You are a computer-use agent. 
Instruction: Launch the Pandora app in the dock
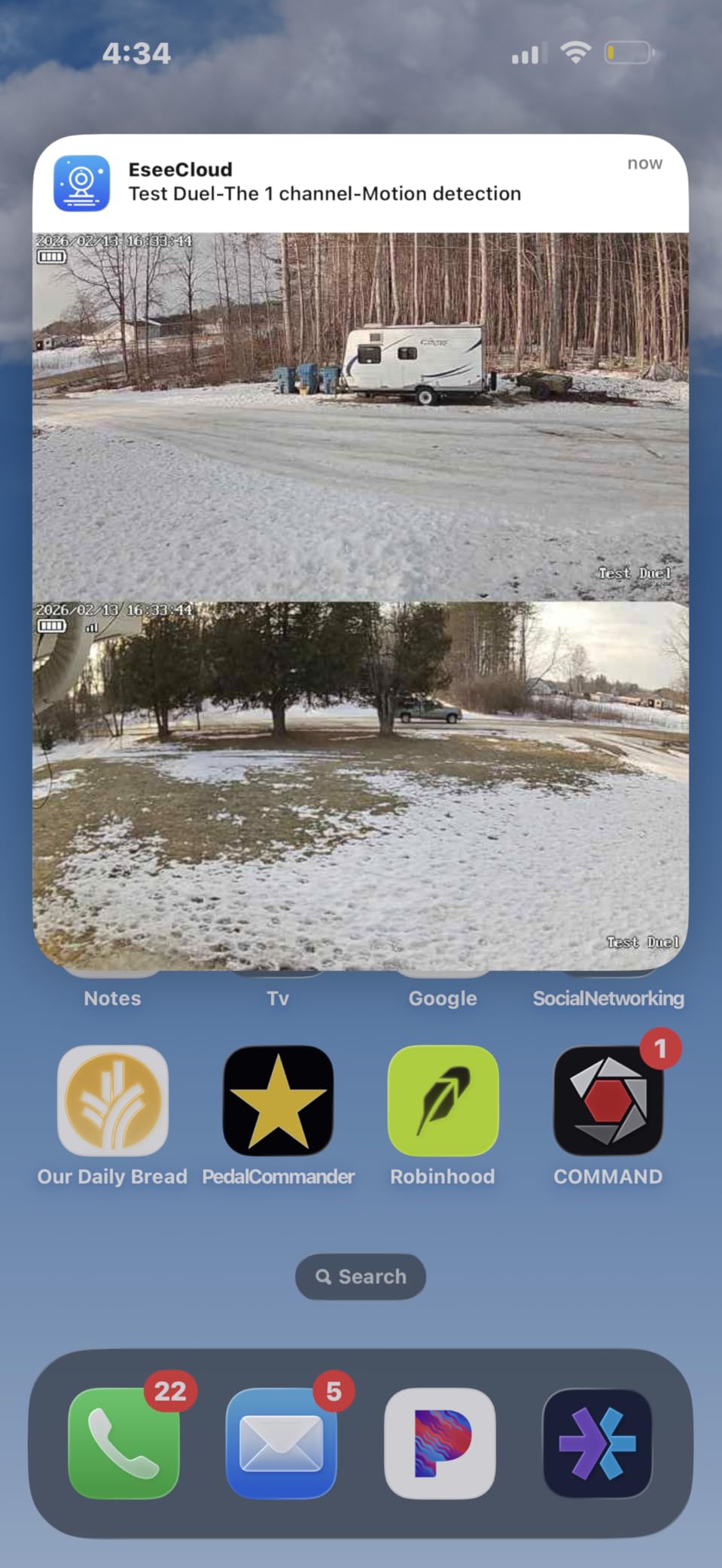click(x=440, y=1443)
